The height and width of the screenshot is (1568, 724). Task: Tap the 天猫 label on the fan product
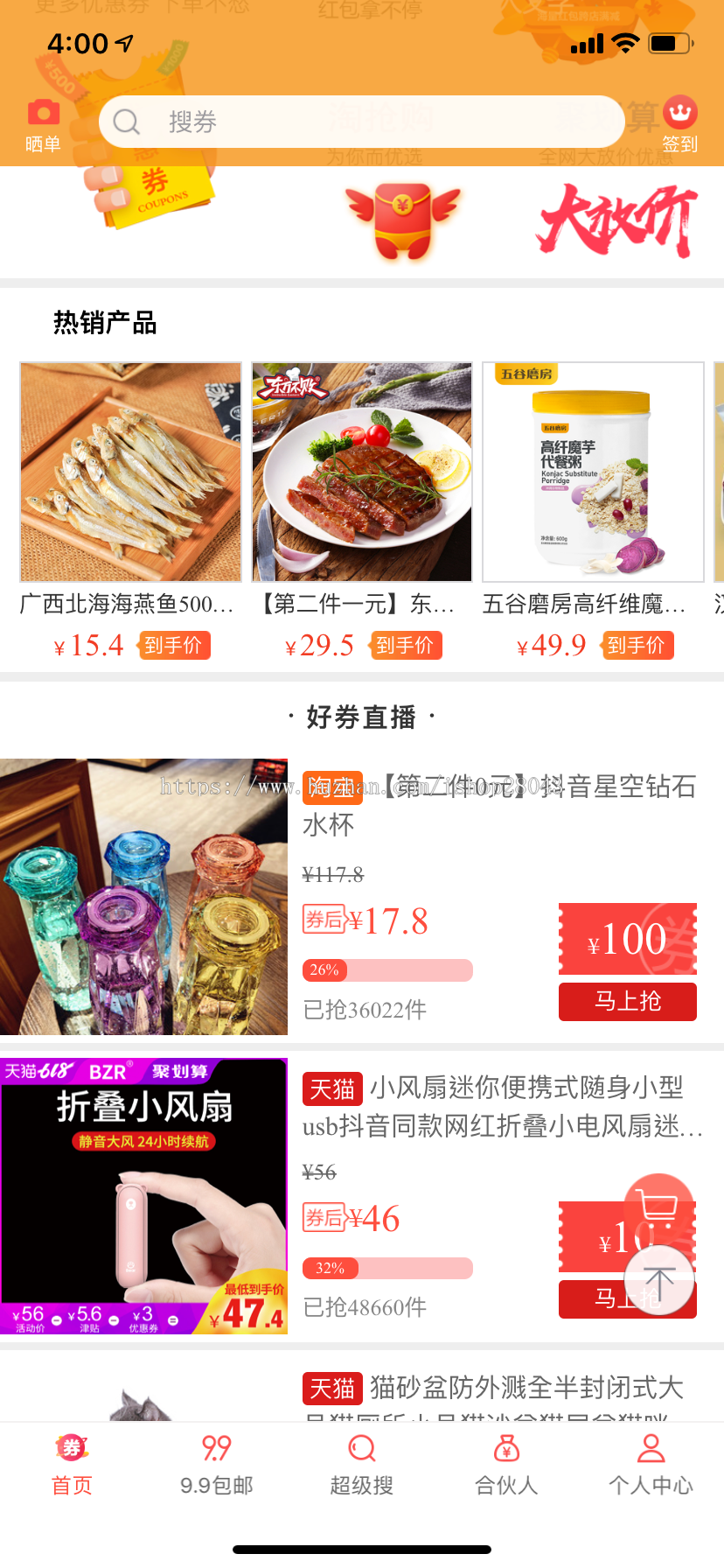coord(332,1088)
